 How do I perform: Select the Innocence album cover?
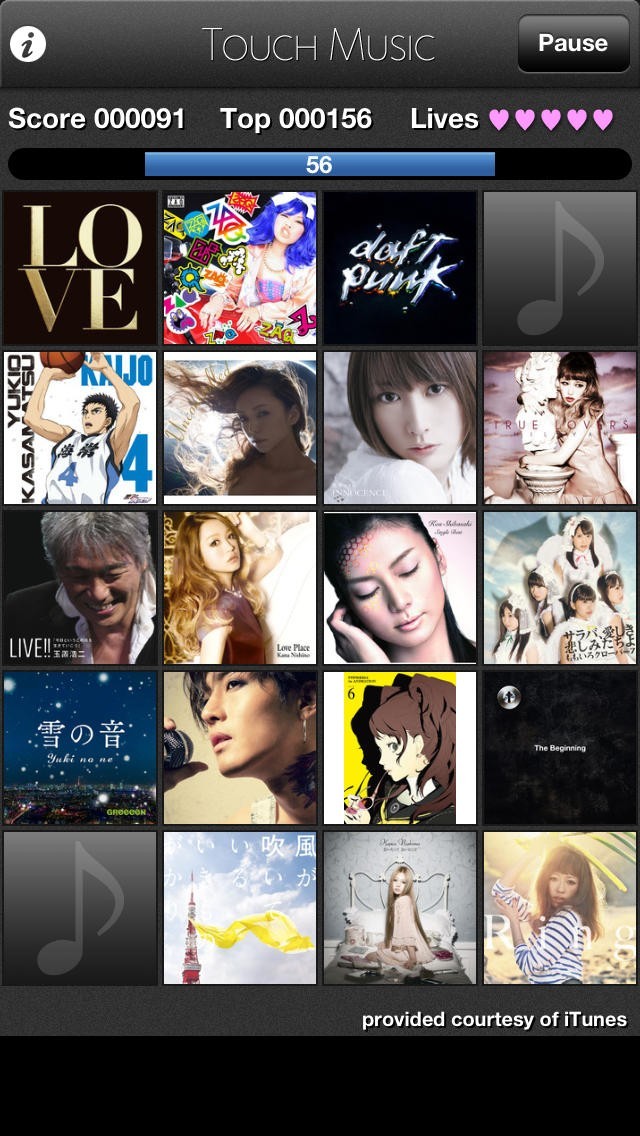click(400, 428)
